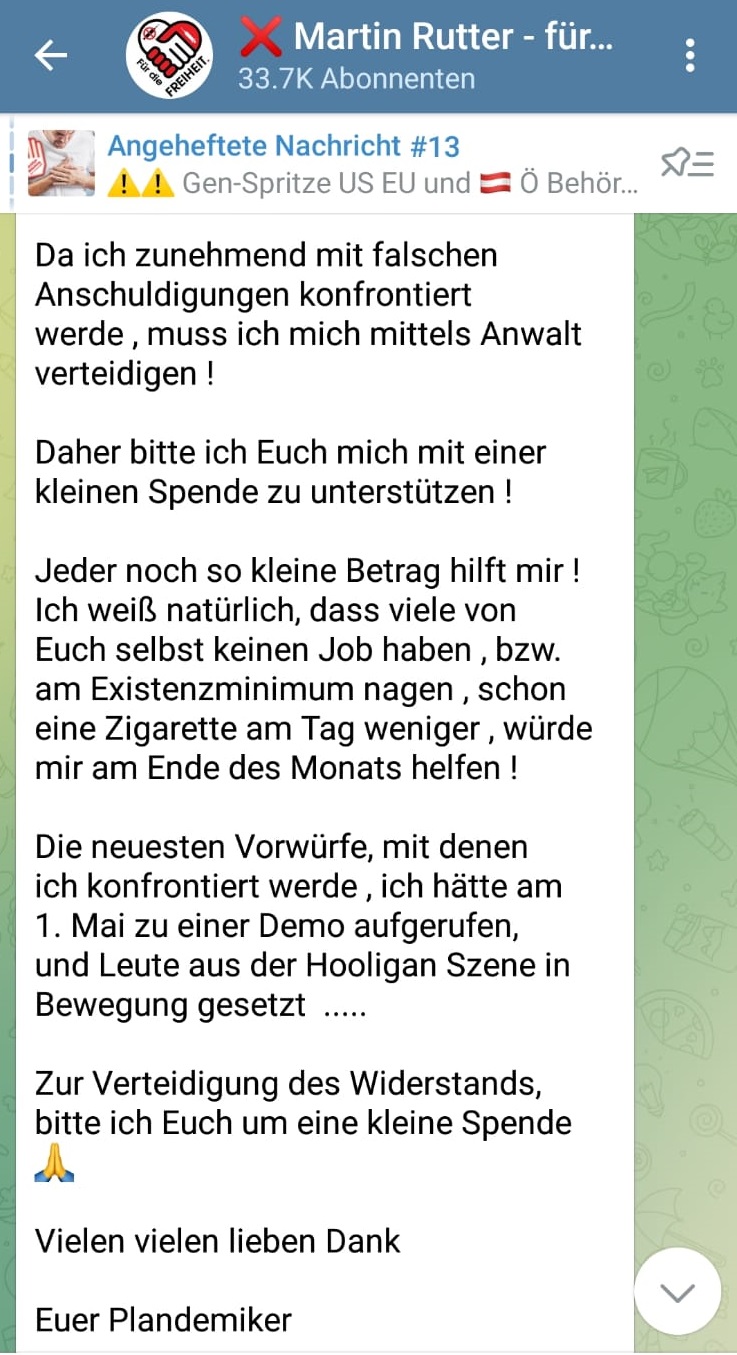Jump to the latest messages with the down arrow
This screenshot has width=737, height=1355.
pos(677,1291)
